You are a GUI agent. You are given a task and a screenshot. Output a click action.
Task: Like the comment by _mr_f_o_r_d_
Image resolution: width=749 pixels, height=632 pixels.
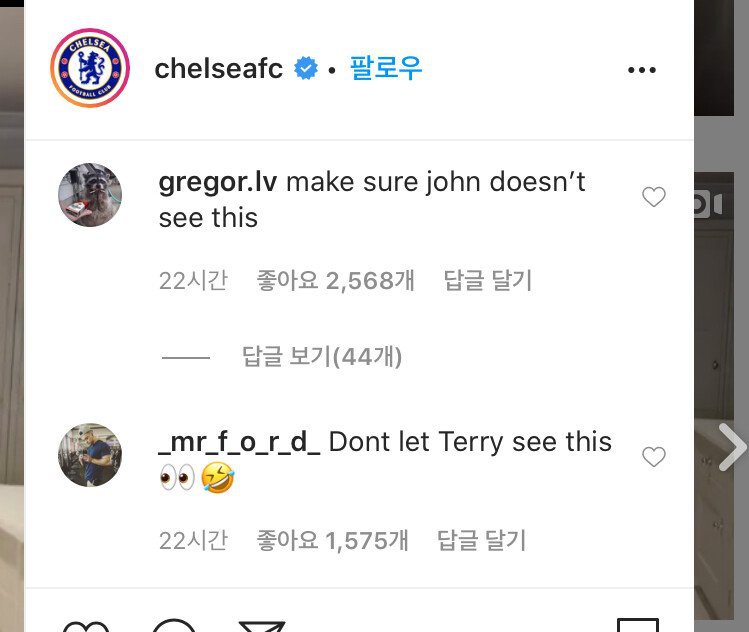coord(653,457)
